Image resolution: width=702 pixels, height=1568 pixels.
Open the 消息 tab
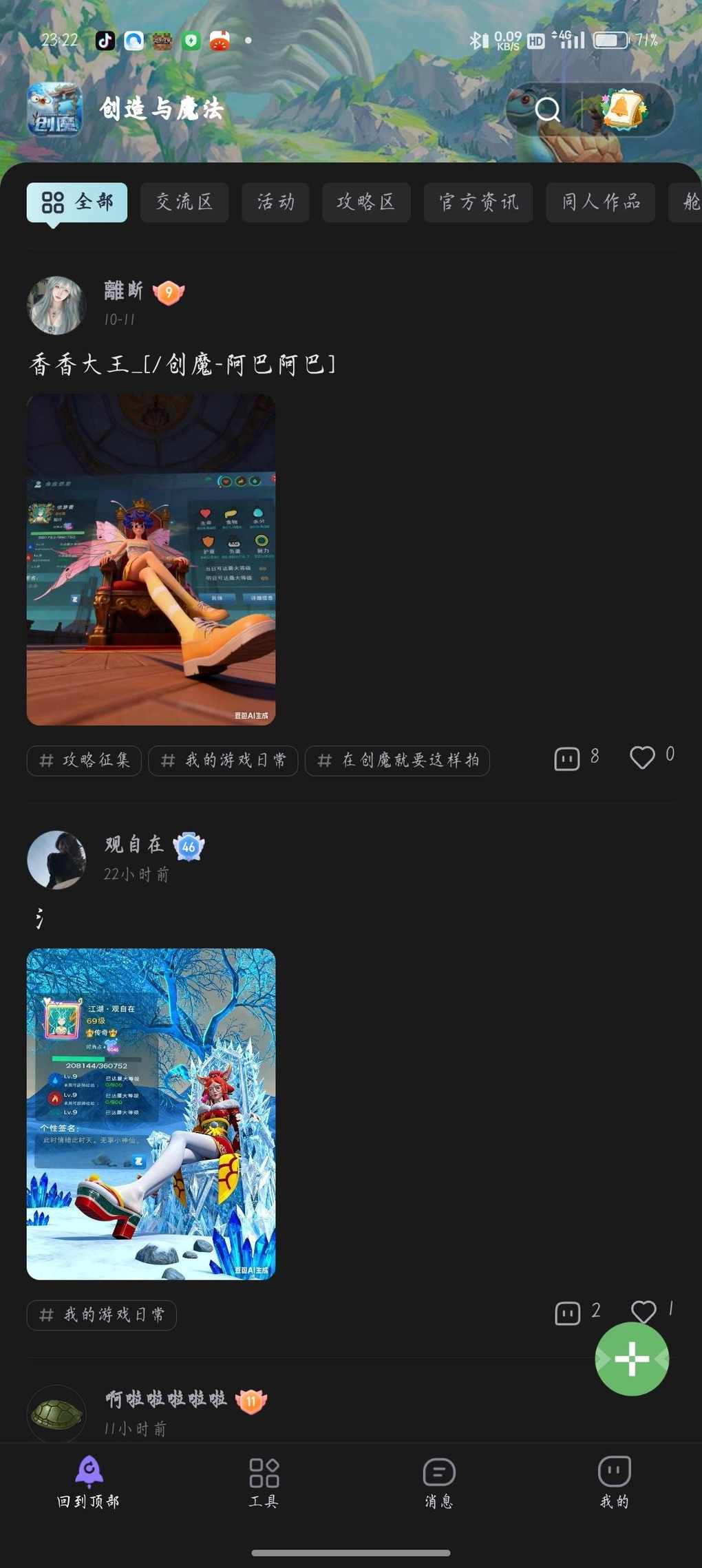[439, 1482]
